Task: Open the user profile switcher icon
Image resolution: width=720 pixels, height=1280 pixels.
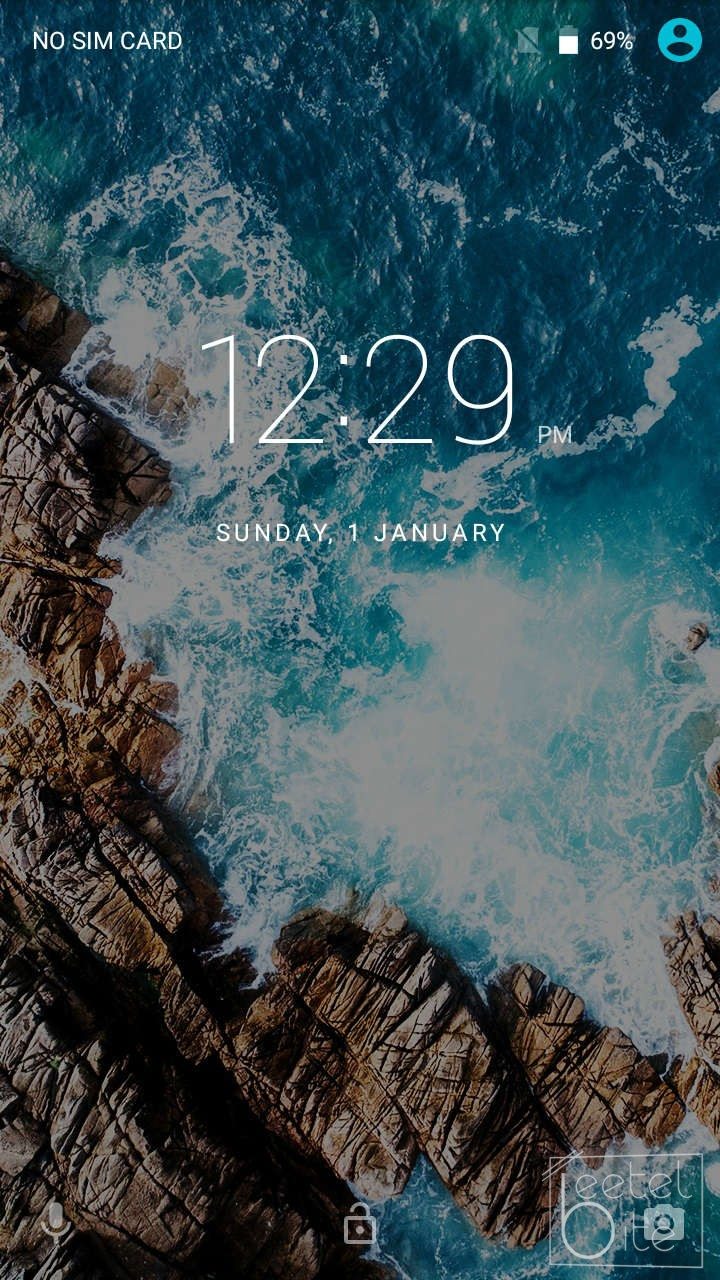Action: (680, 41)
